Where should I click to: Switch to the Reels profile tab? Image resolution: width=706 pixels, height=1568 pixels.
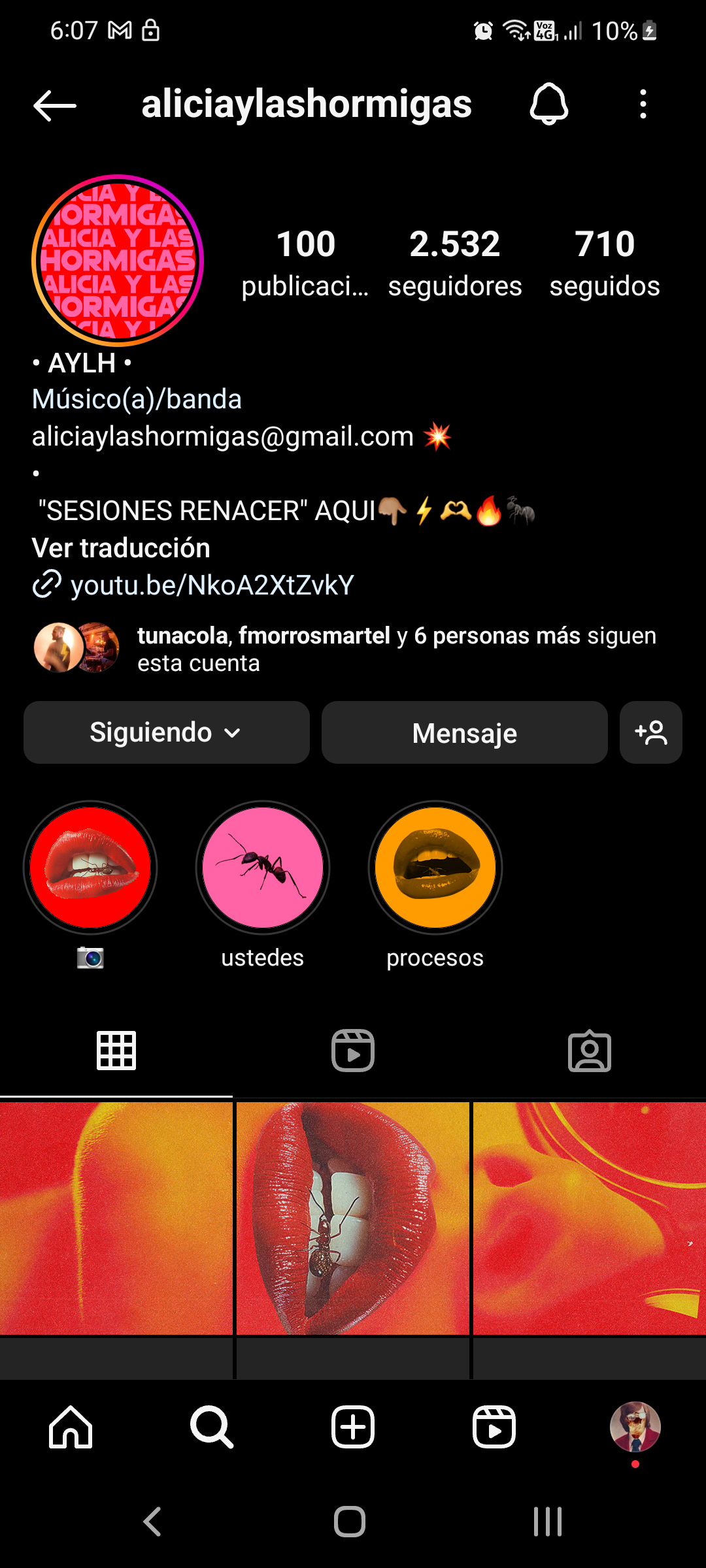click(x=353, y=1051)
